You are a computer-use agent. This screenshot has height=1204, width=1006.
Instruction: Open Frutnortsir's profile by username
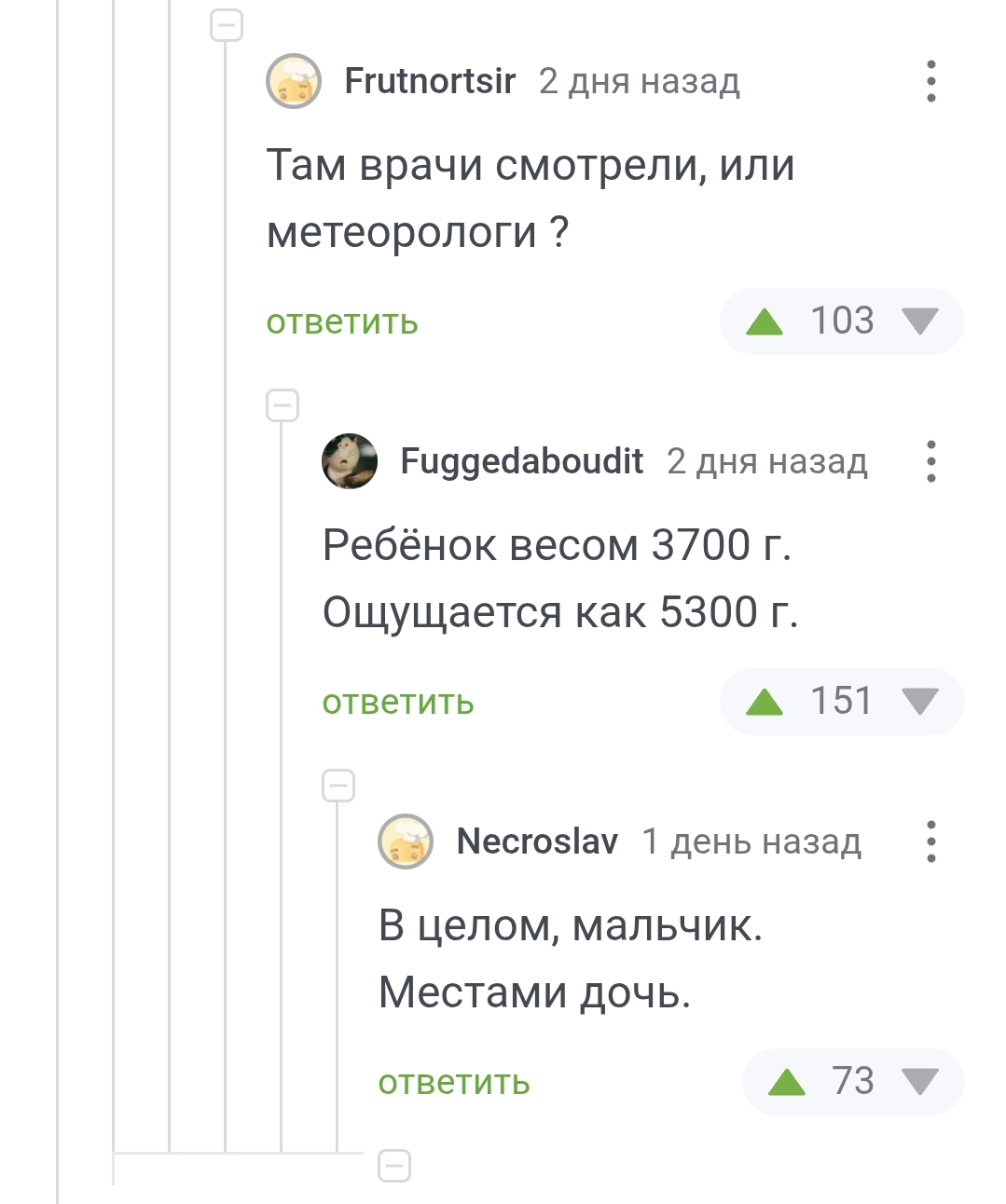430,81
